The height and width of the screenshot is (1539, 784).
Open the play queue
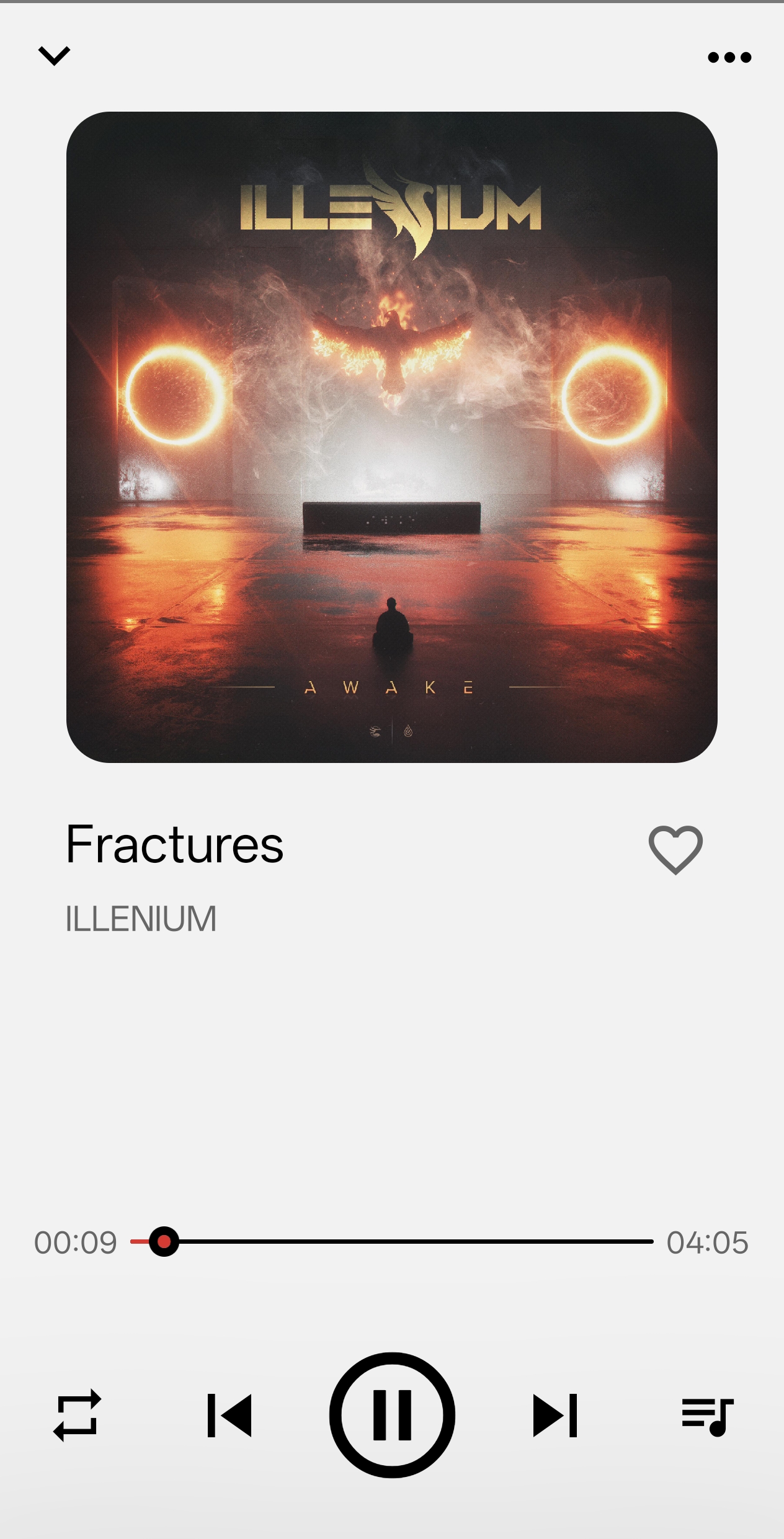[708, 1416]
